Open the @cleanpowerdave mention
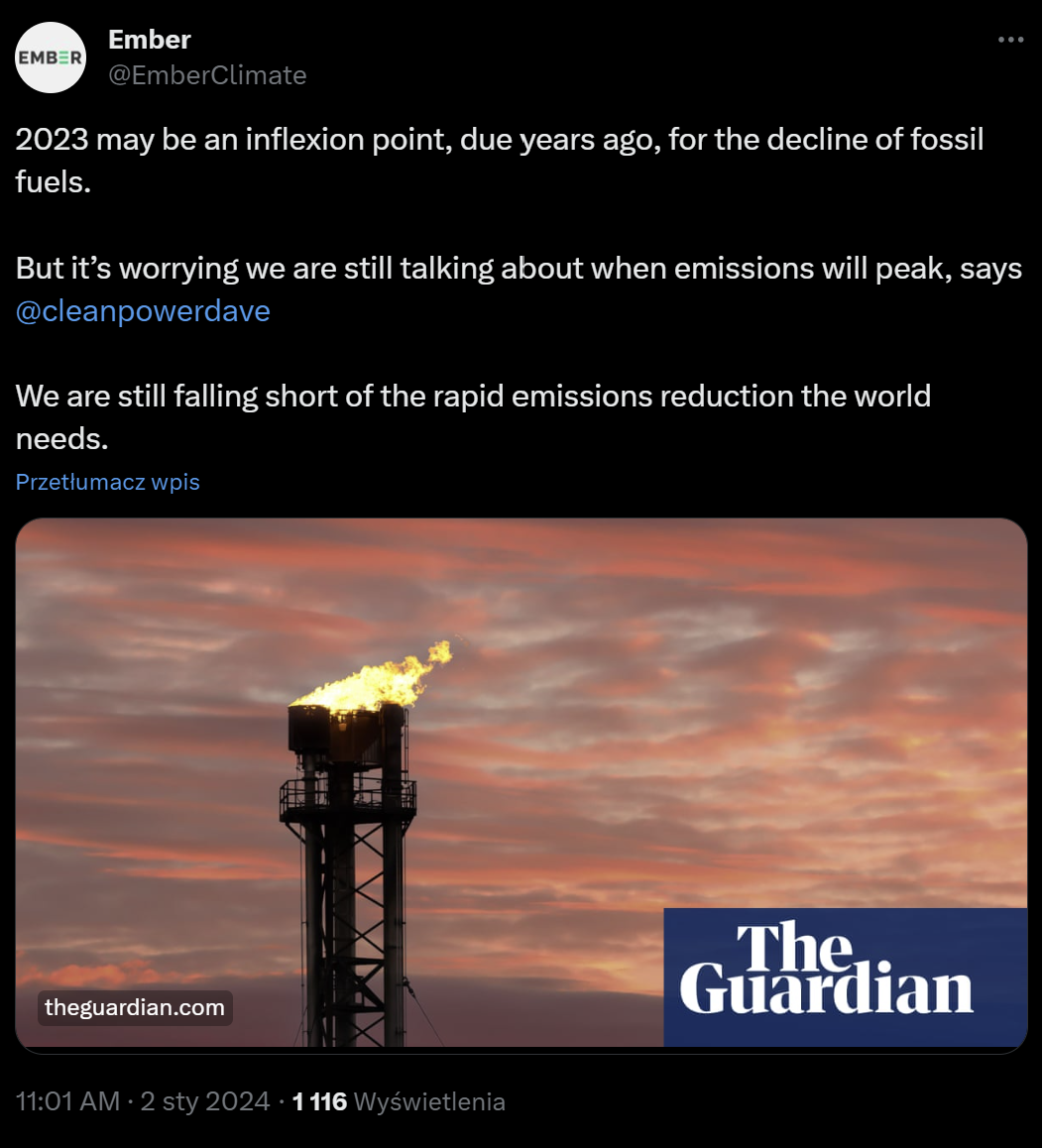Image resolution: width=1043 pixels, height=1148 pixels. point(143,311)
